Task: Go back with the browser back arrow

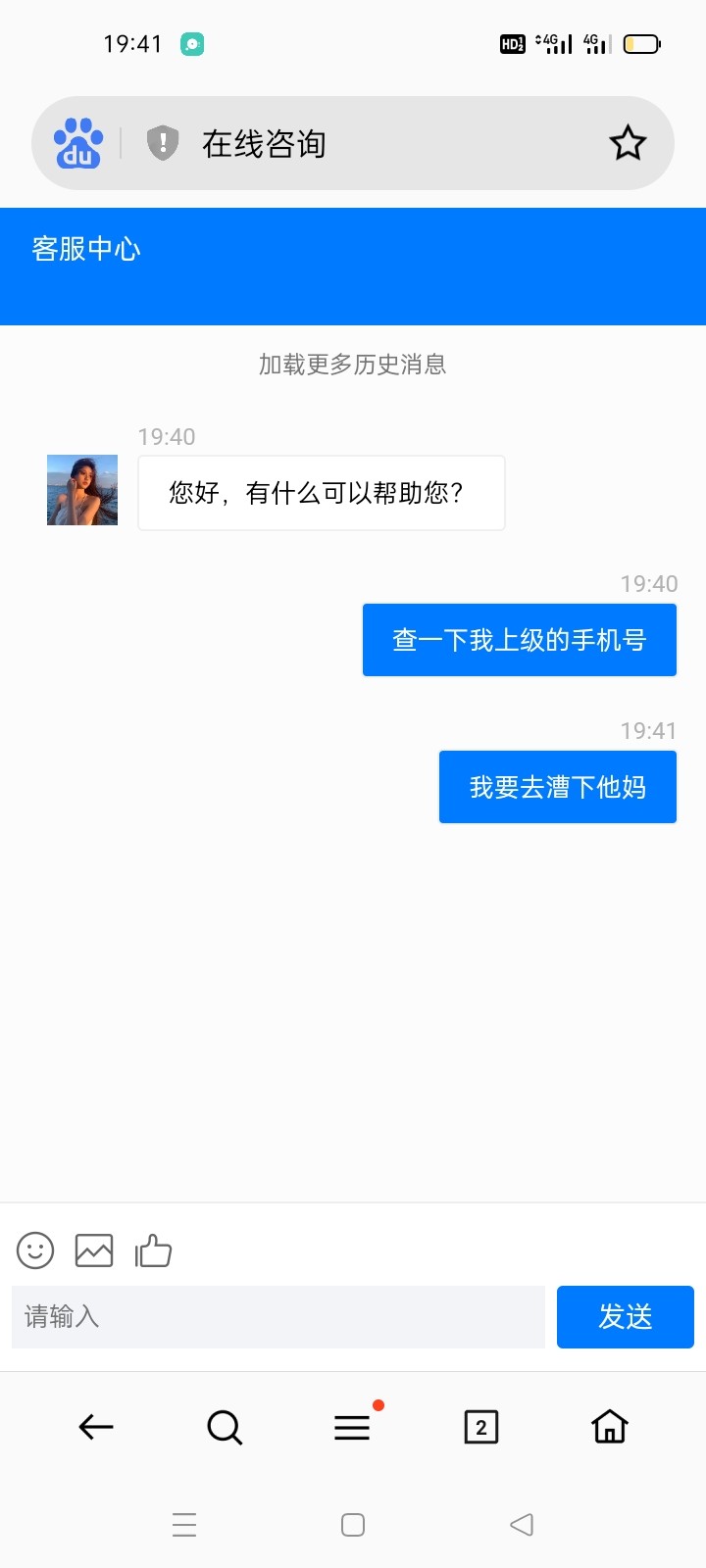Action: (x=96, y=1427)
